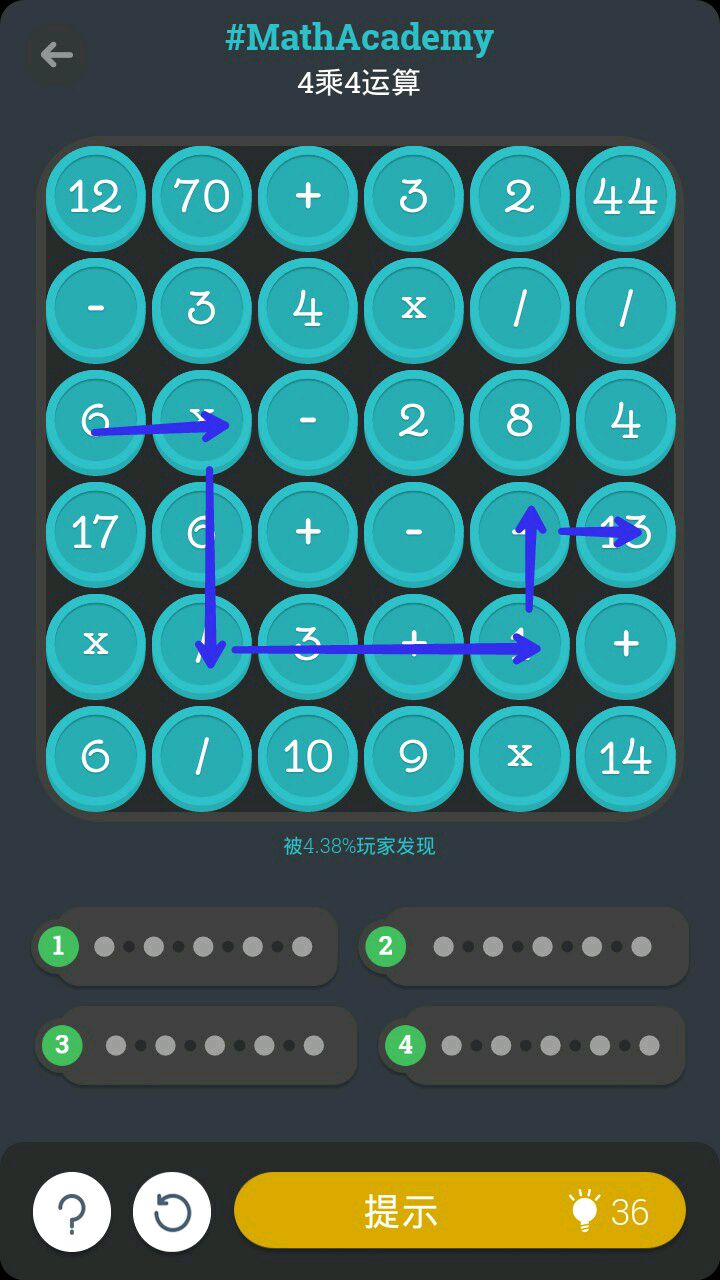
Task: Pick the number 8 tile
Action: point(520,420)
